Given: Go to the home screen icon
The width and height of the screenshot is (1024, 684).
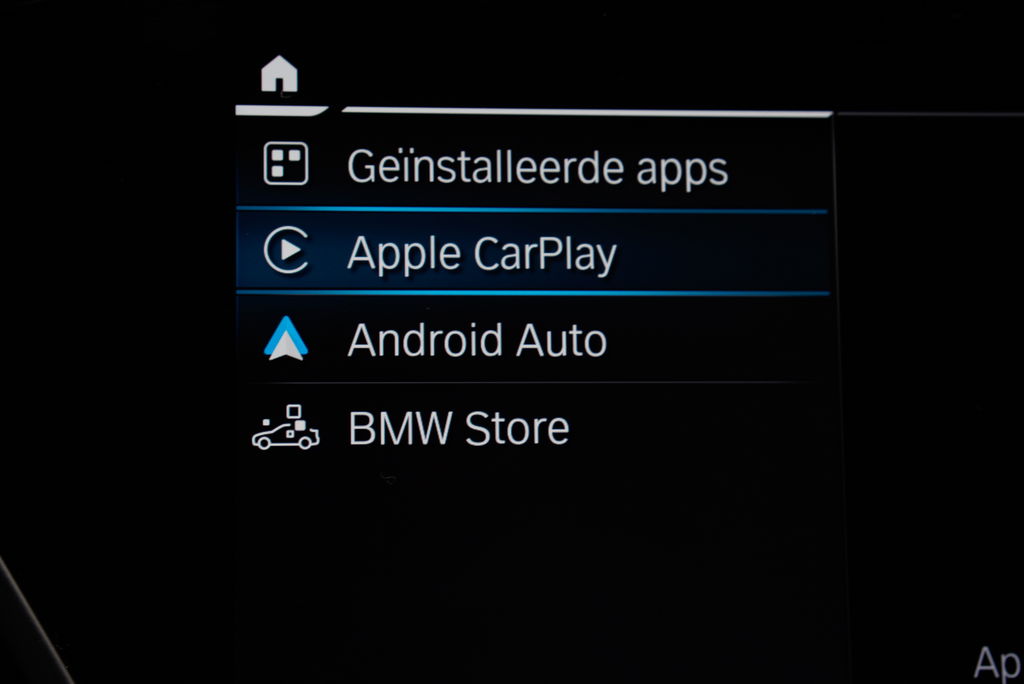Looking at the screenshot, I should [x=279, y=74].
